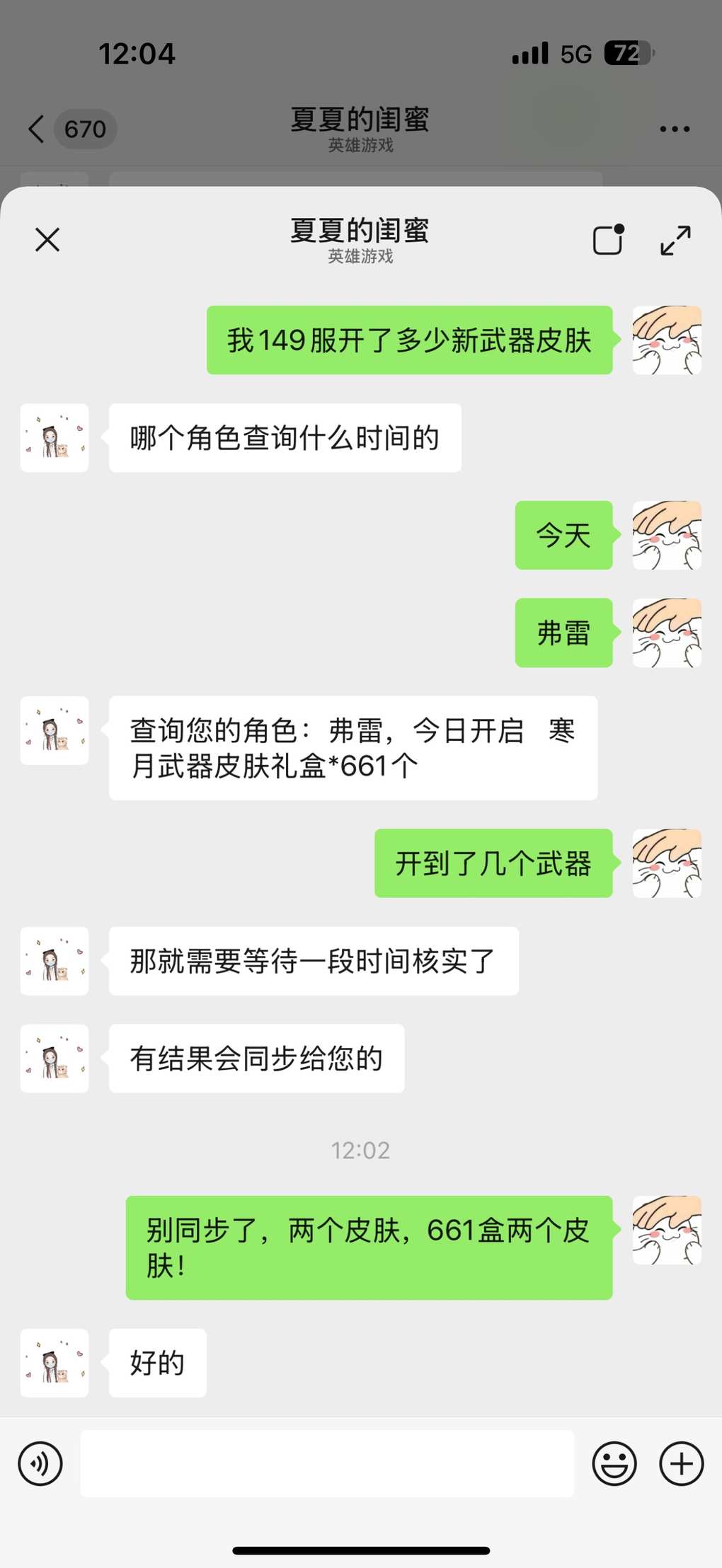Open the three-dot overflow menu

click(x=674, y=129)
